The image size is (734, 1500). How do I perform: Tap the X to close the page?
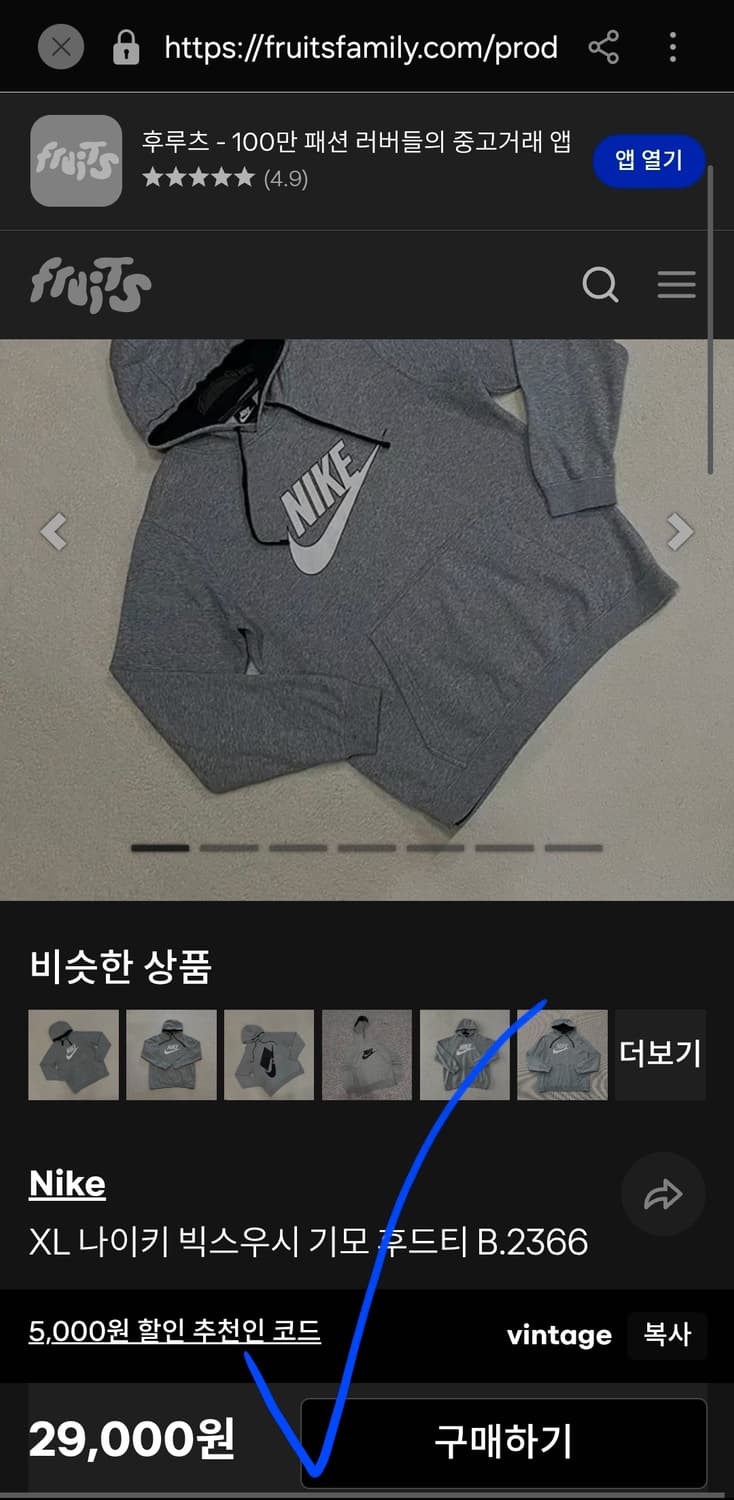coord(60,47)
